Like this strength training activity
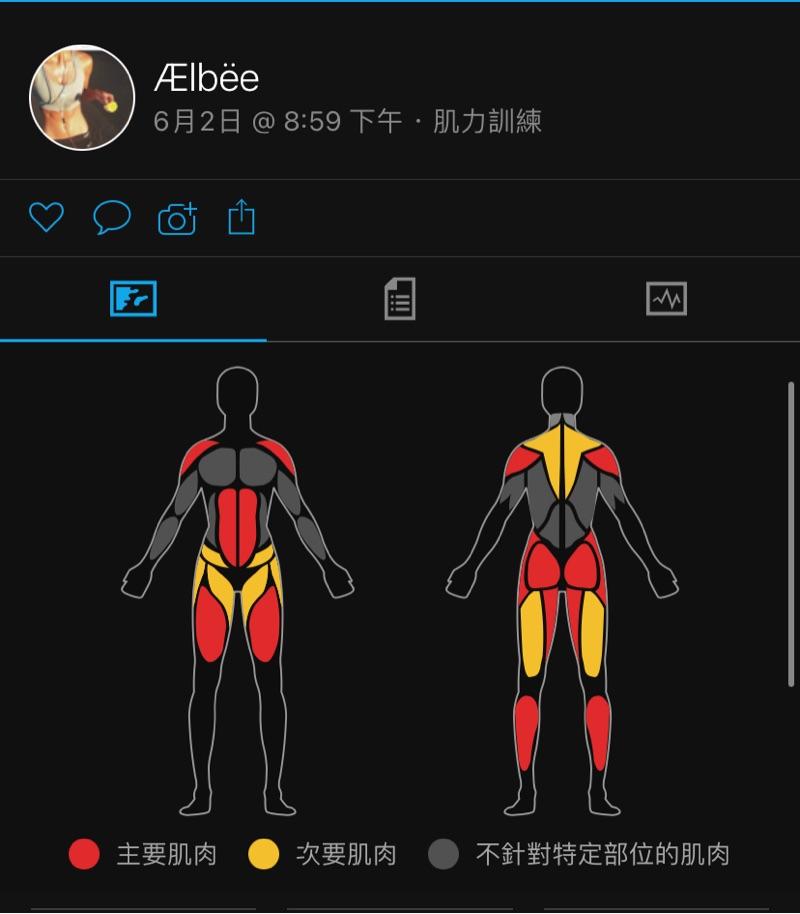 (x=46, y=217)
